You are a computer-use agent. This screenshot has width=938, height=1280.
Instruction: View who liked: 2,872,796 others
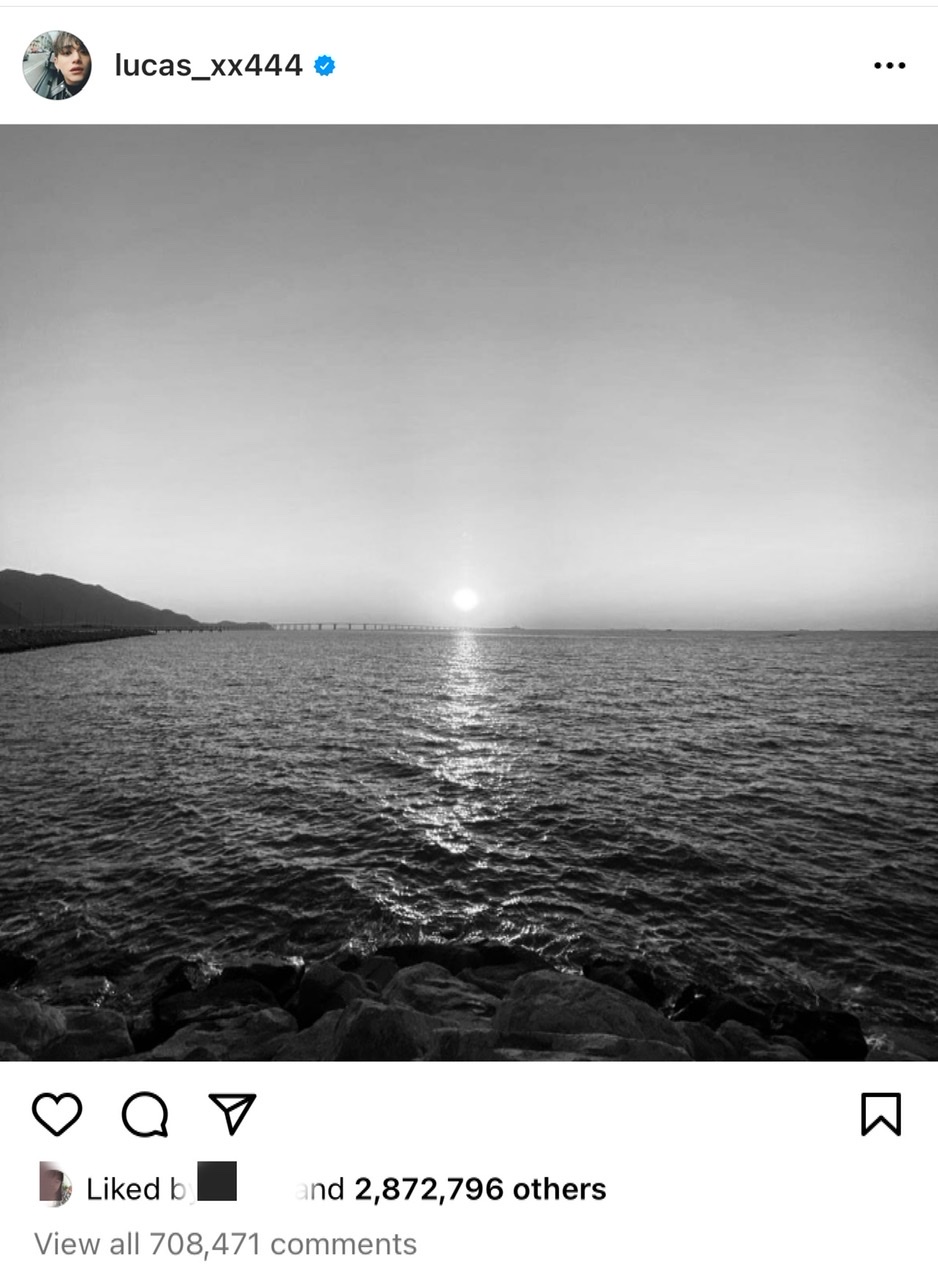(480, 1189)
